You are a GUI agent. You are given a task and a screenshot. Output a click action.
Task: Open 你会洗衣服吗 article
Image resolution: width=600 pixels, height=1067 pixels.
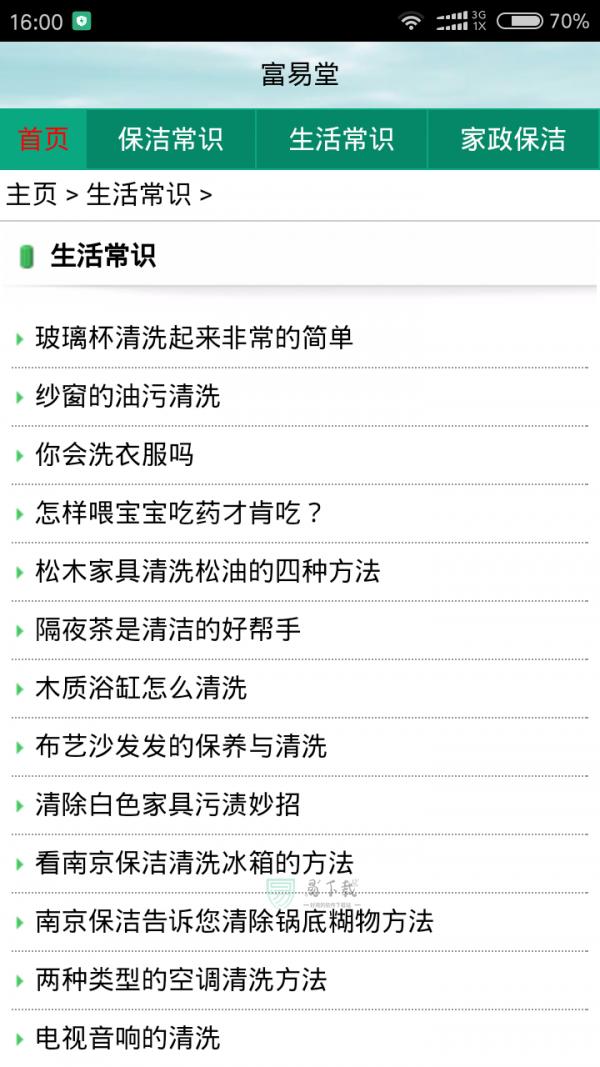[x=115, y=455]
